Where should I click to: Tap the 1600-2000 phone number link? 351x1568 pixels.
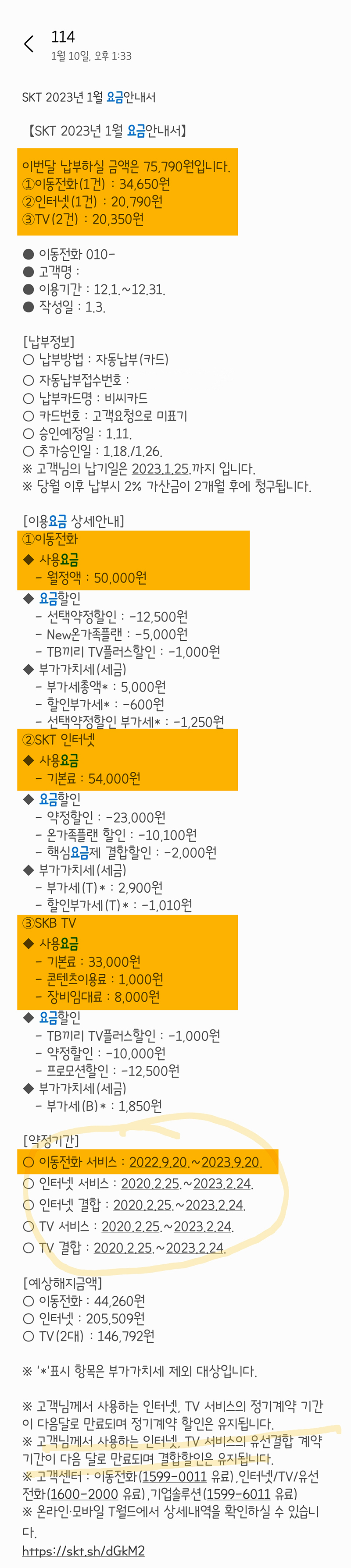tap(84, 1494)
